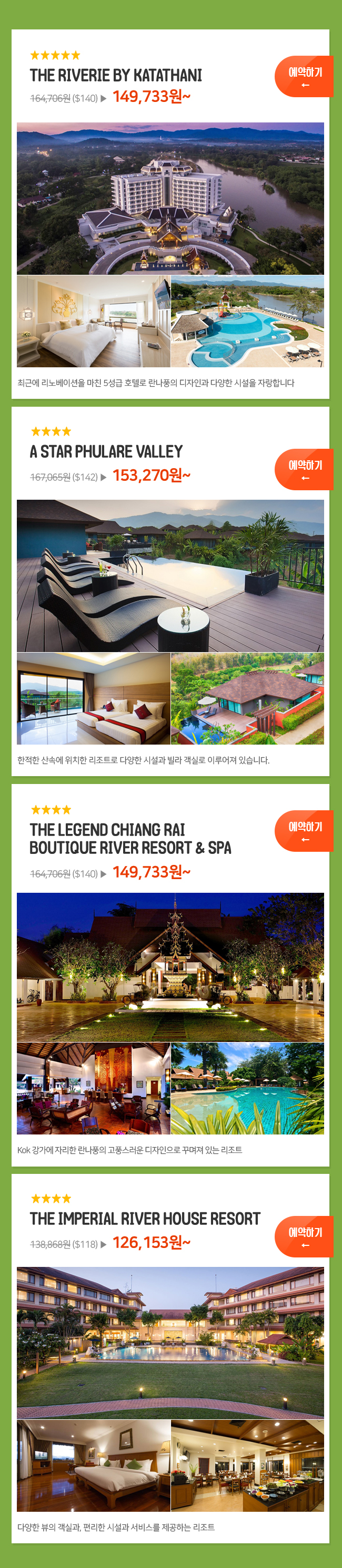342x1568 pixels.
Task: Book The Riverie by Katathani hotel
Action: click(304, 77)
